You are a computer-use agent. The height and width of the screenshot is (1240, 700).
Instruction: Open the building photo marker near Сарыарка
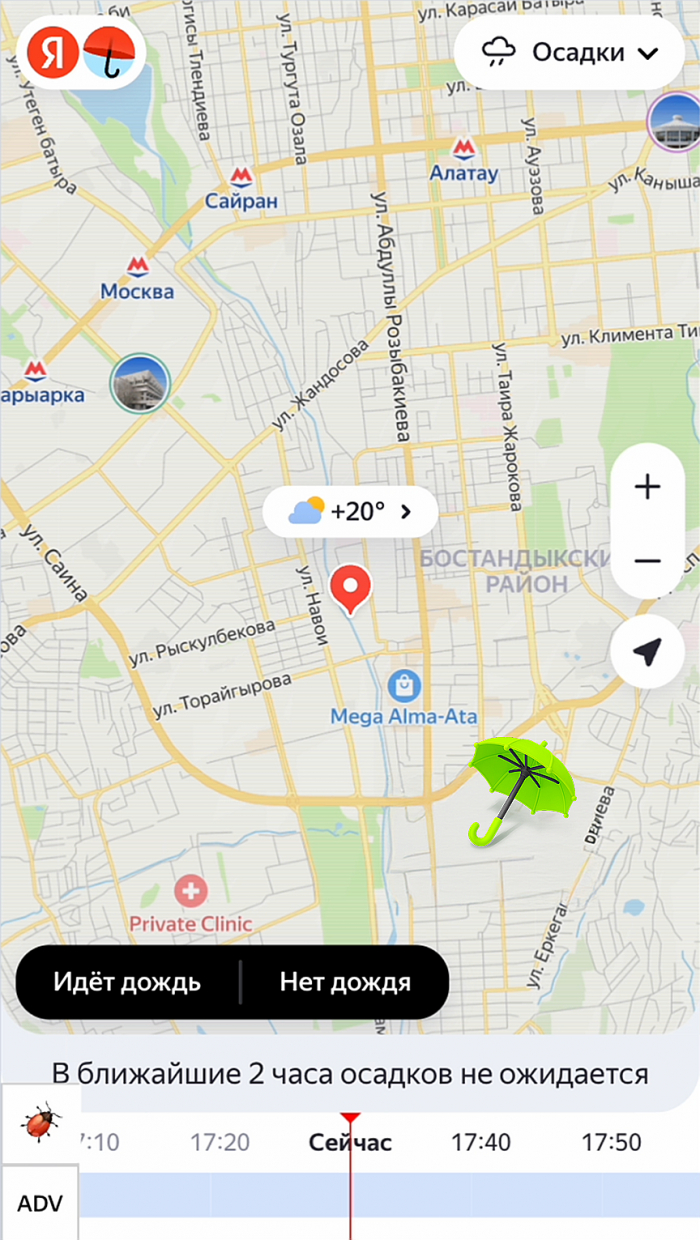point(140,382)
